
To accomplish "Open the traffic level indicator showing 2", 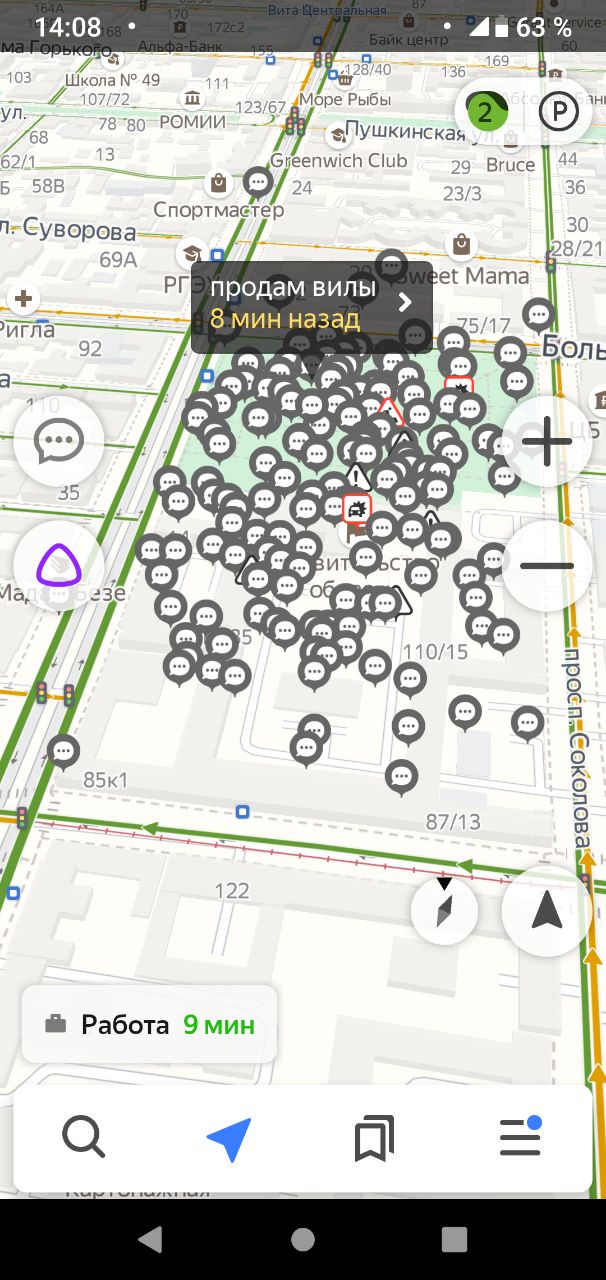I will [486, 111].
